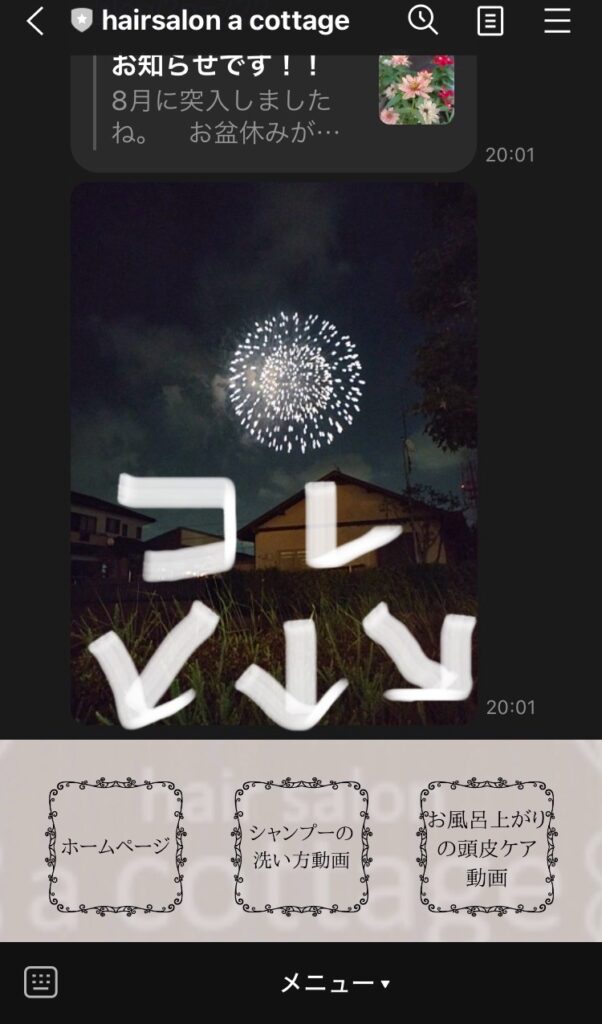602x1024 pixels.
Task: Go back from hairsalon a cottage chat
Action: [35, 21]
